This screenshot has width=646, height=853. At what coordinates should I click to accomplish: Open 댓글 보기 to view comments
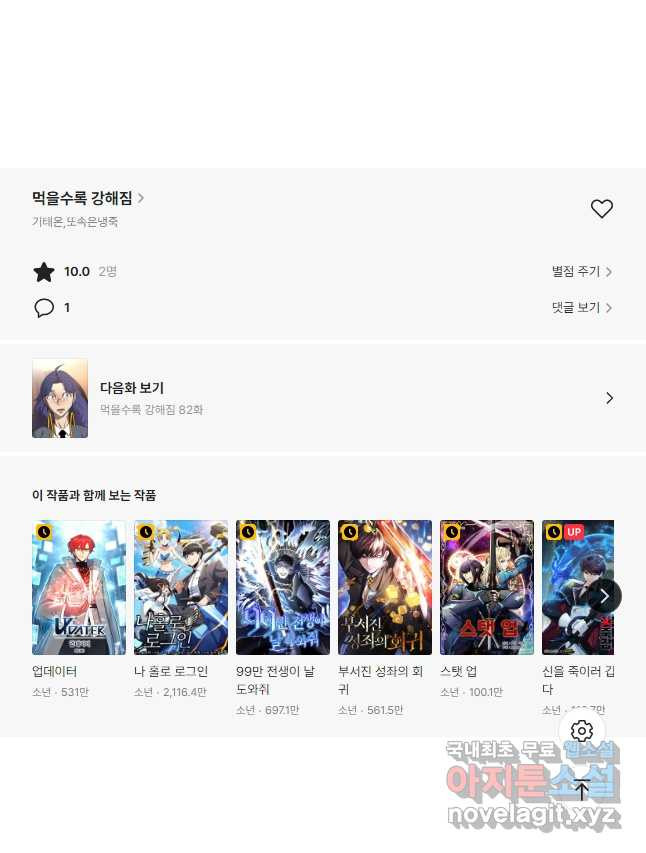[581, 308]
